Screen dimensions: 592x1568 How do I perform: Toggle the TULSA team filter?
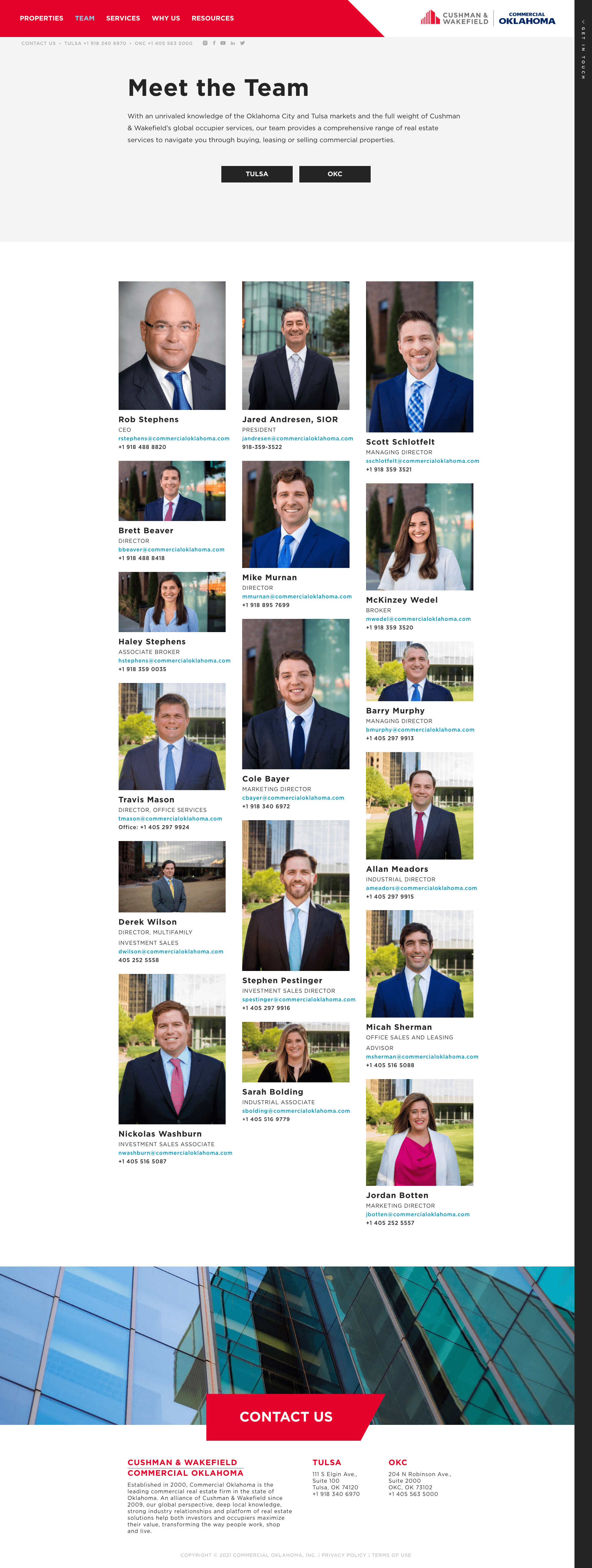pyautogui.click(x=256, y=174)
